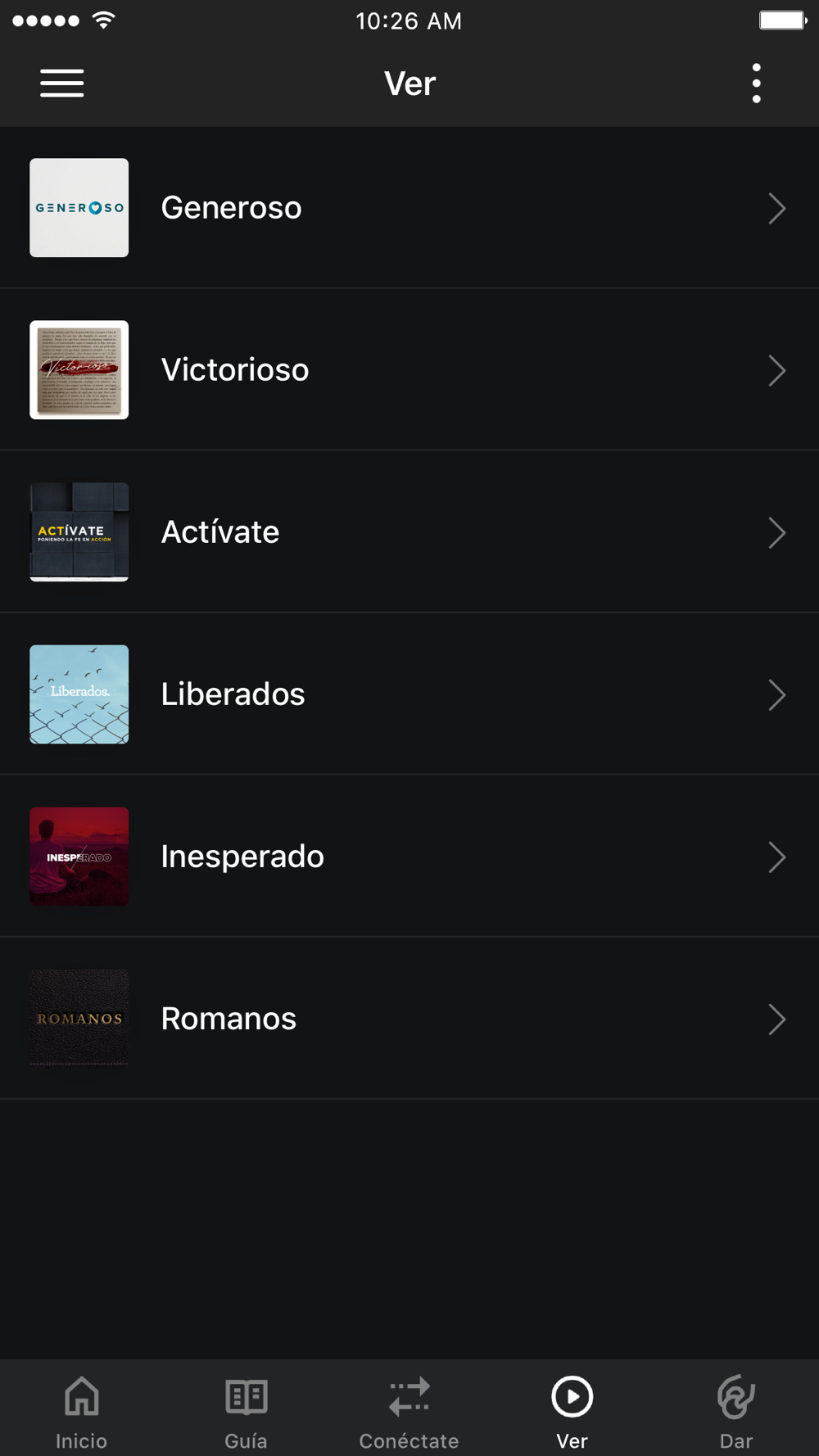
Task: Open the hamburger drawer menu
Action: 62,84
